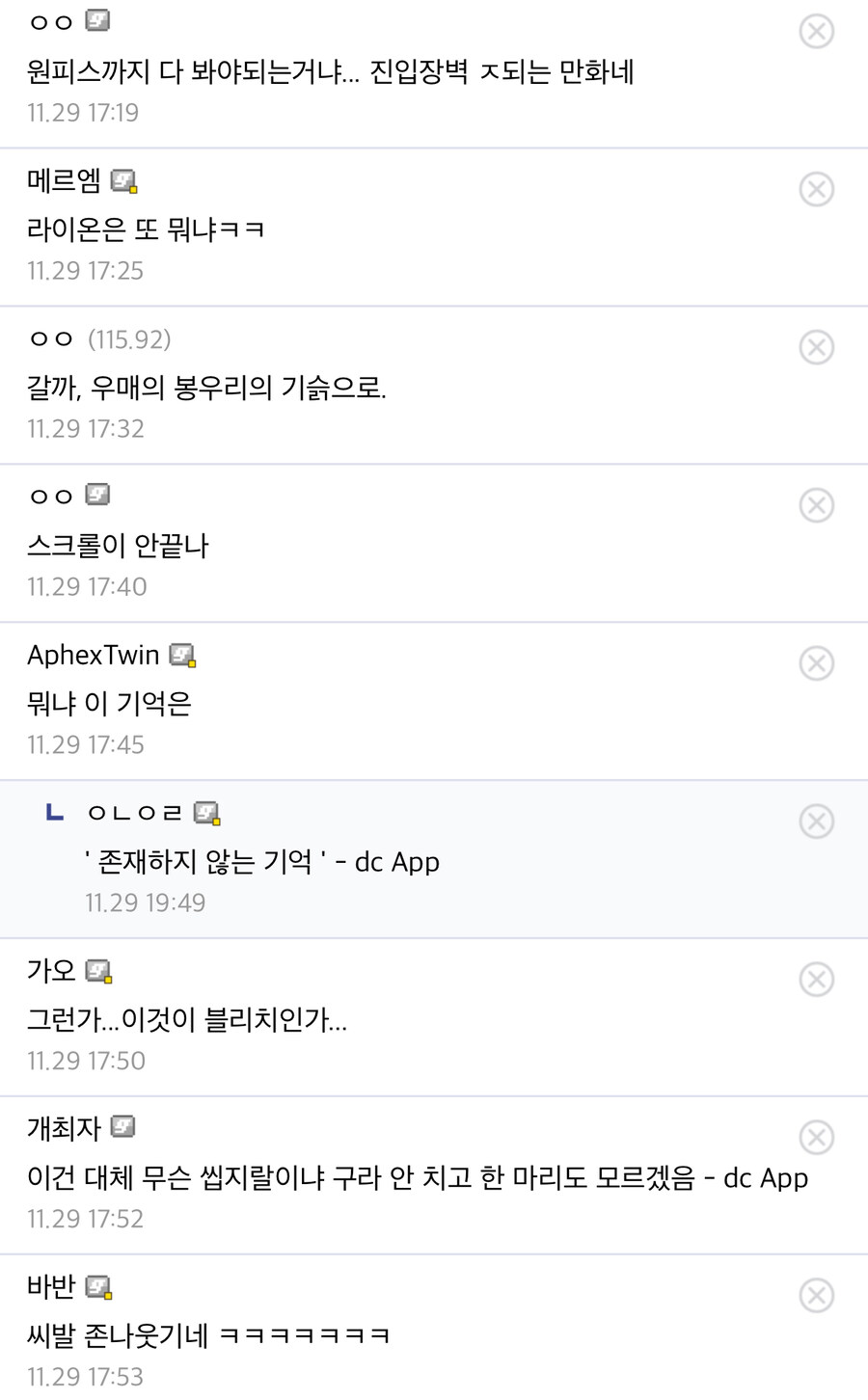Click the IP address (115.92)
868x1400 pixels.
[x=130, y=339]
